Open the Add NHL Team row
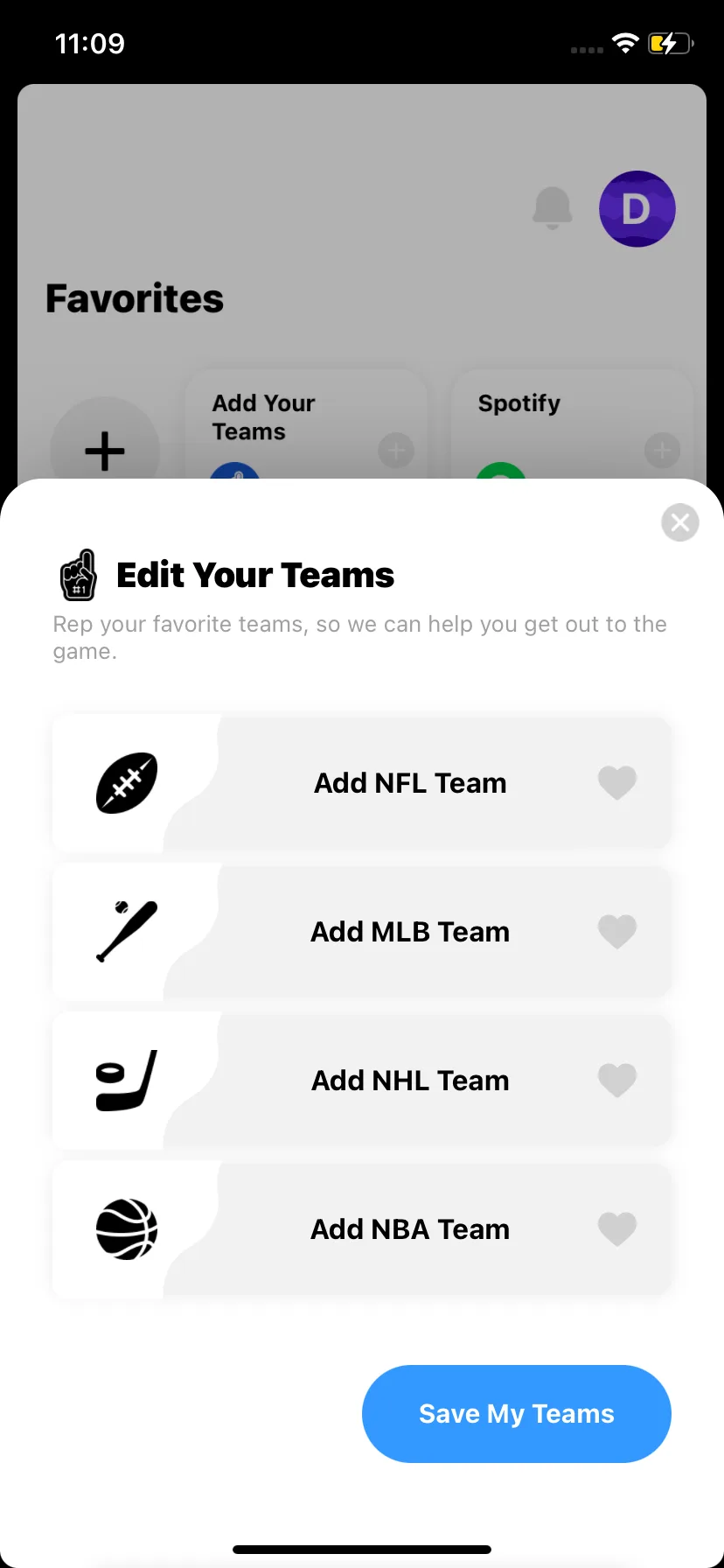 click(x=409, y=1081)
